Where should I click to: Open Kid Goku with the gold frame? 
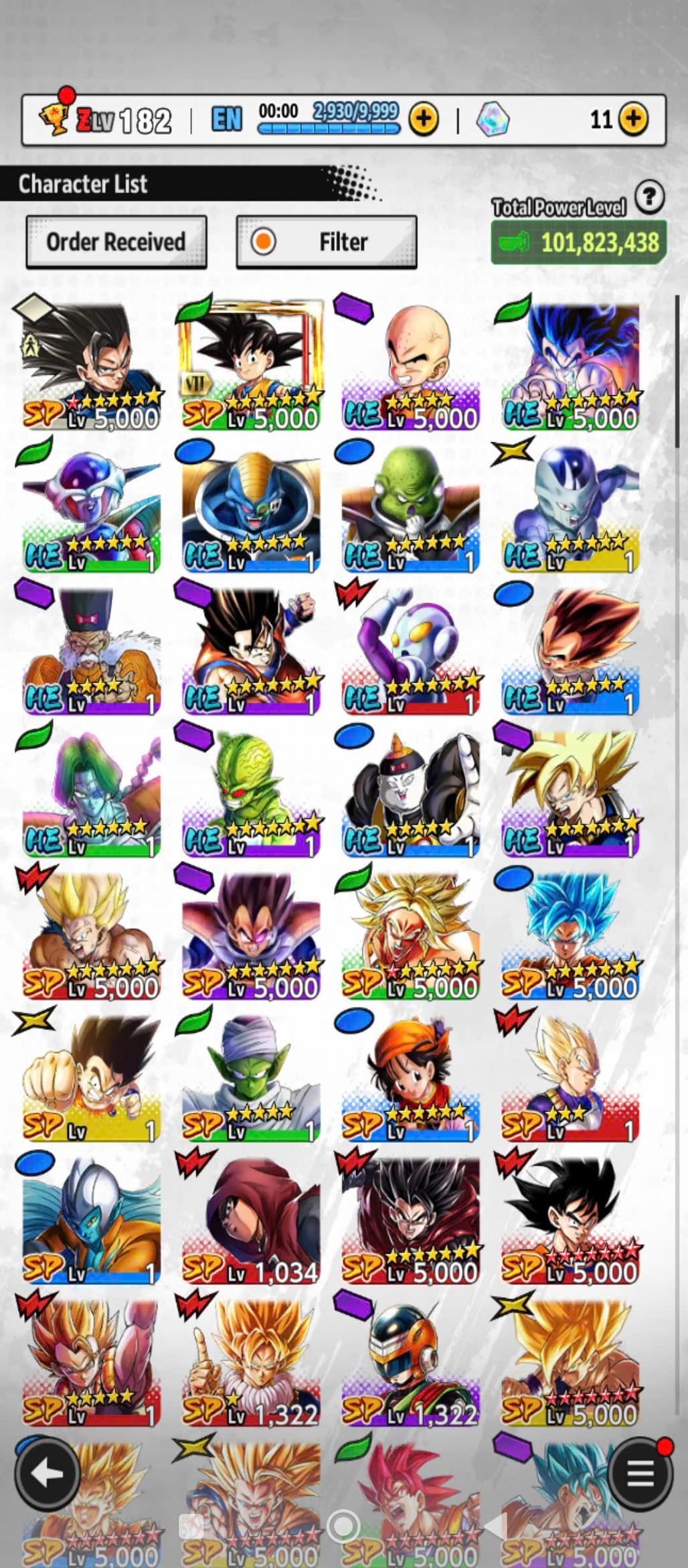point(250,365)
